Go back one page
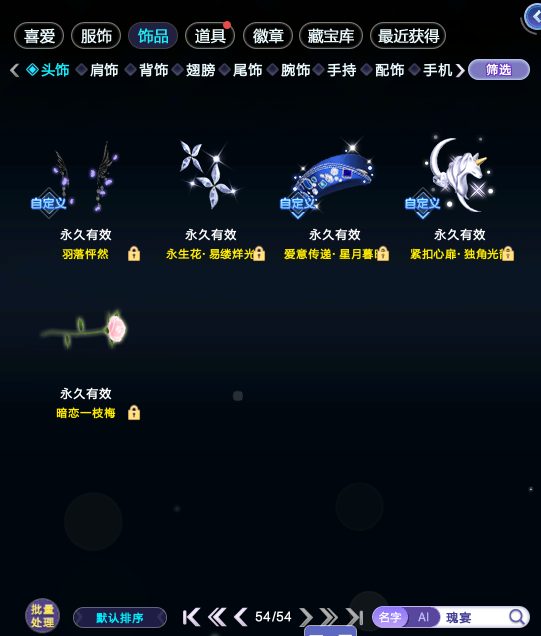This screenshot has height=636, width=541. click(241, 617)
